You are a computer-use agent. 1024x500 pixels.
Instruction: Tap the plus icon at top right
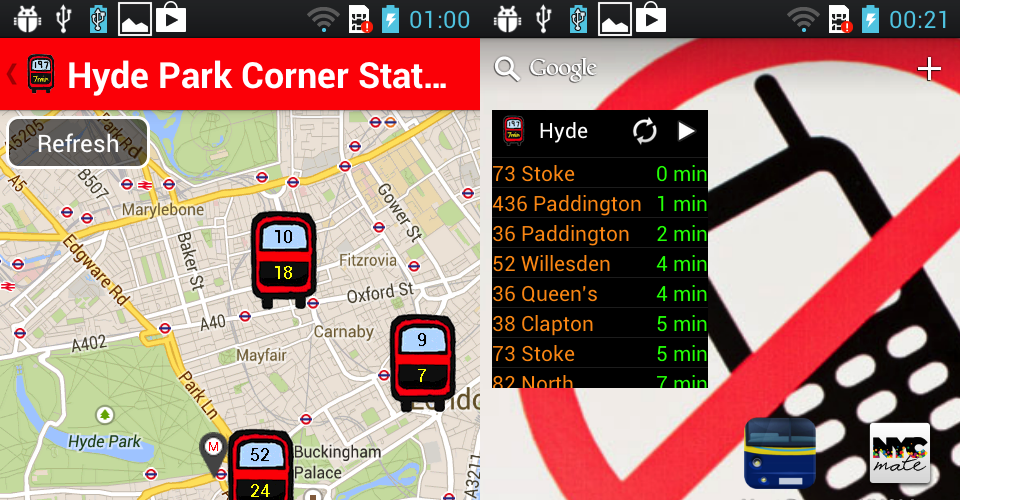929,68
